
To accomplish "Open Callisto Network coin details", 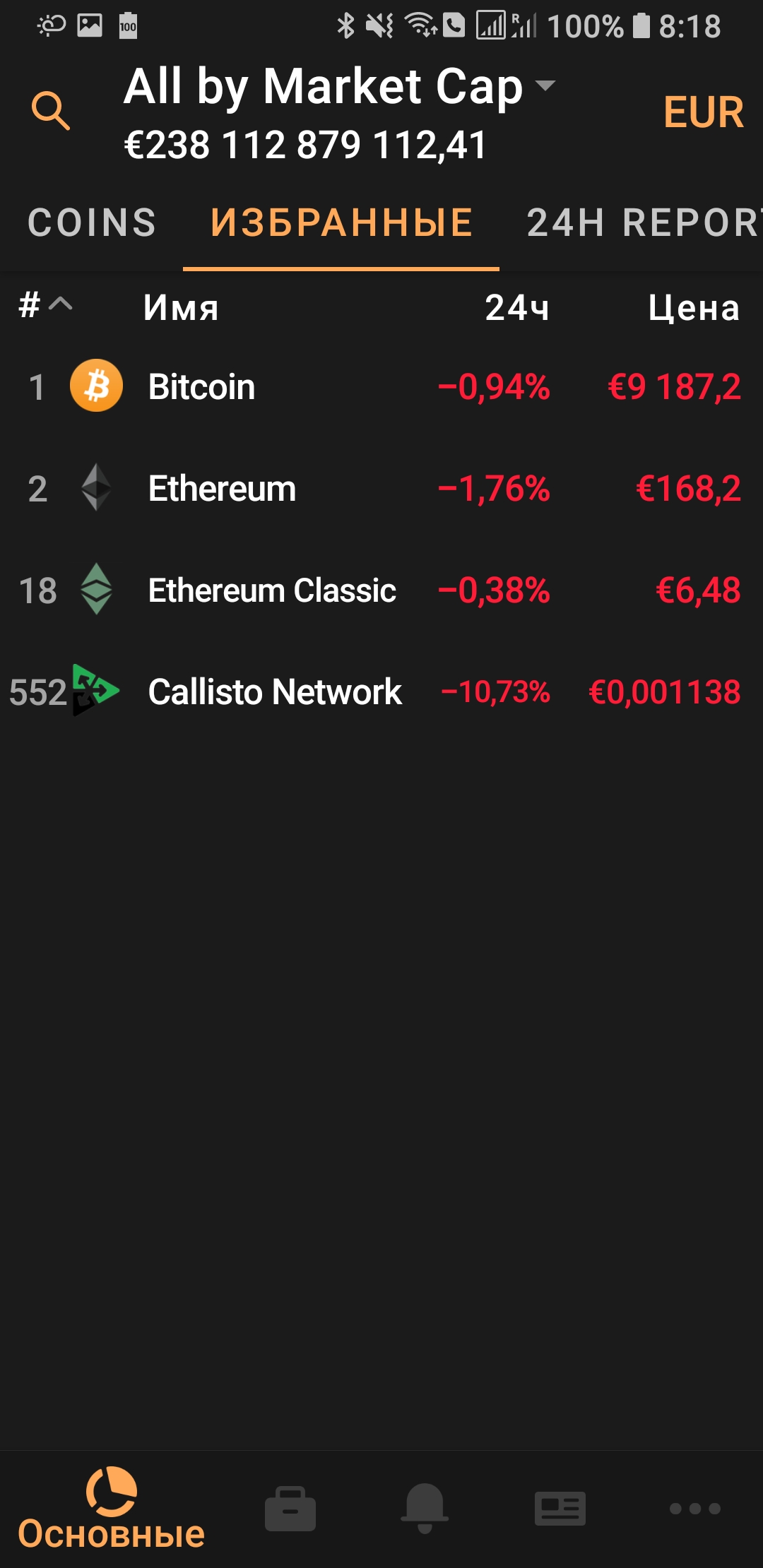I will 381,692.
